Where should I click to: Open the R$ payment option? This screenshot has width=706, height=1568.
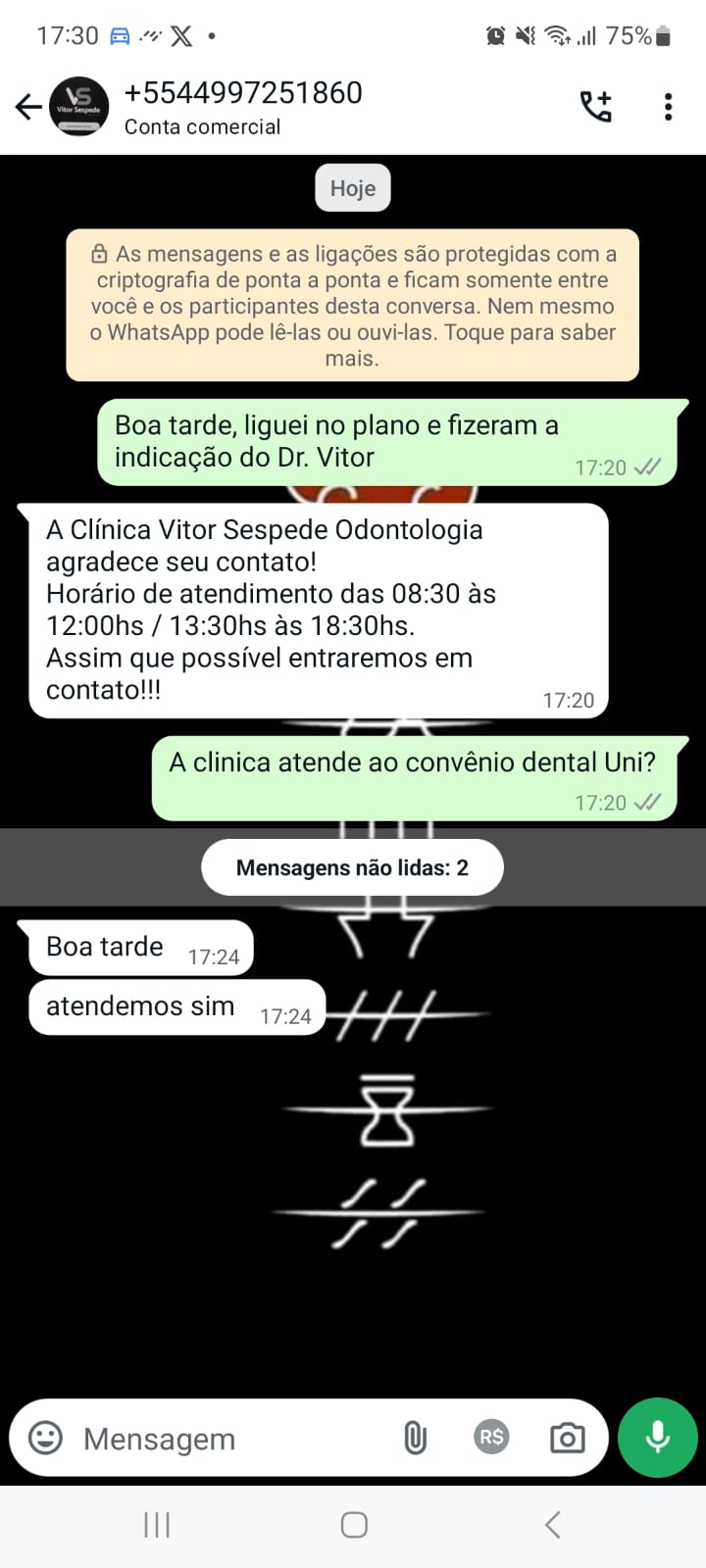491,1438
